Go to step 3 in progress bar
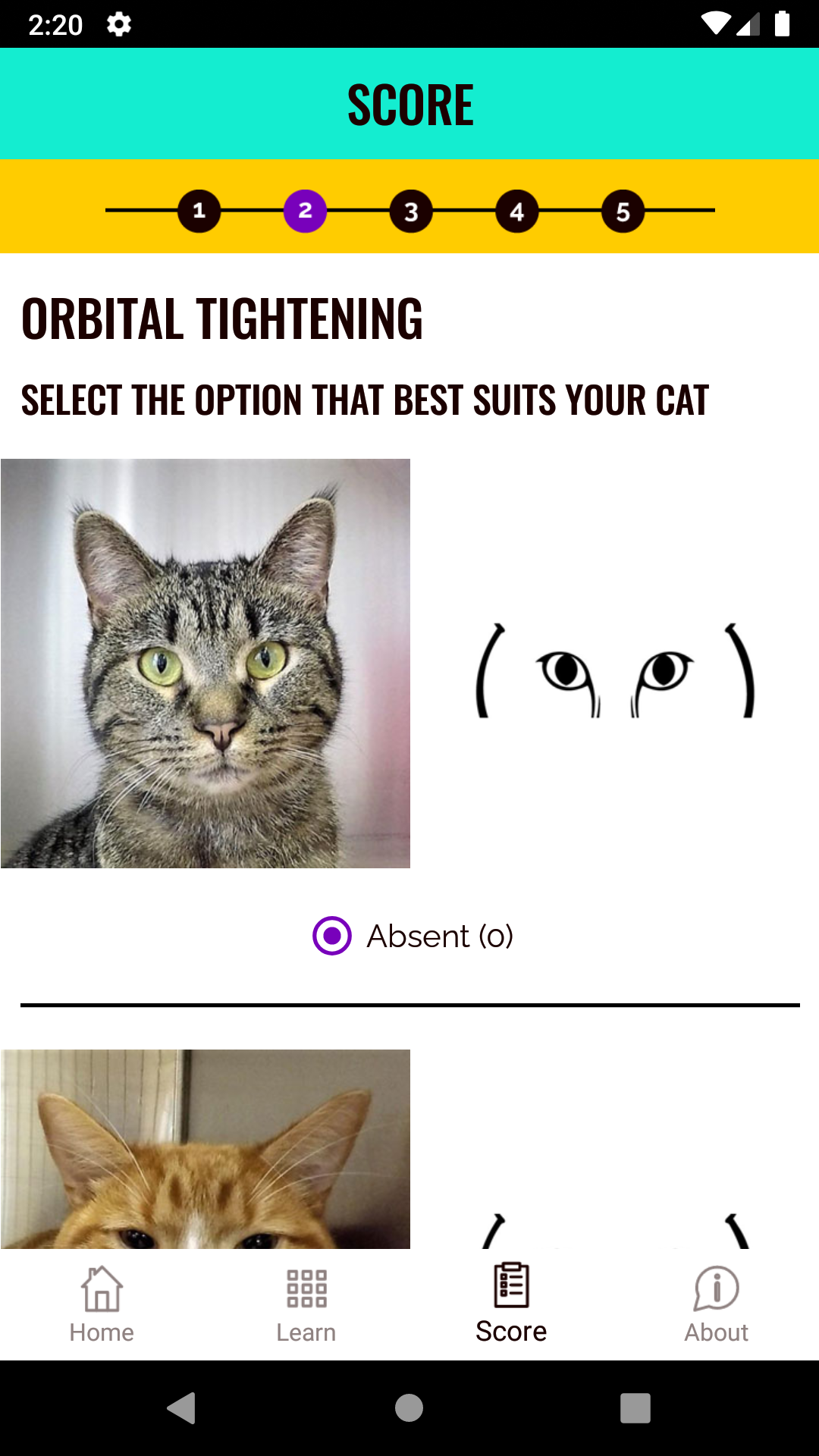Image resolution: width=819 pixels, height=1456 pixels. coord(411,212)
